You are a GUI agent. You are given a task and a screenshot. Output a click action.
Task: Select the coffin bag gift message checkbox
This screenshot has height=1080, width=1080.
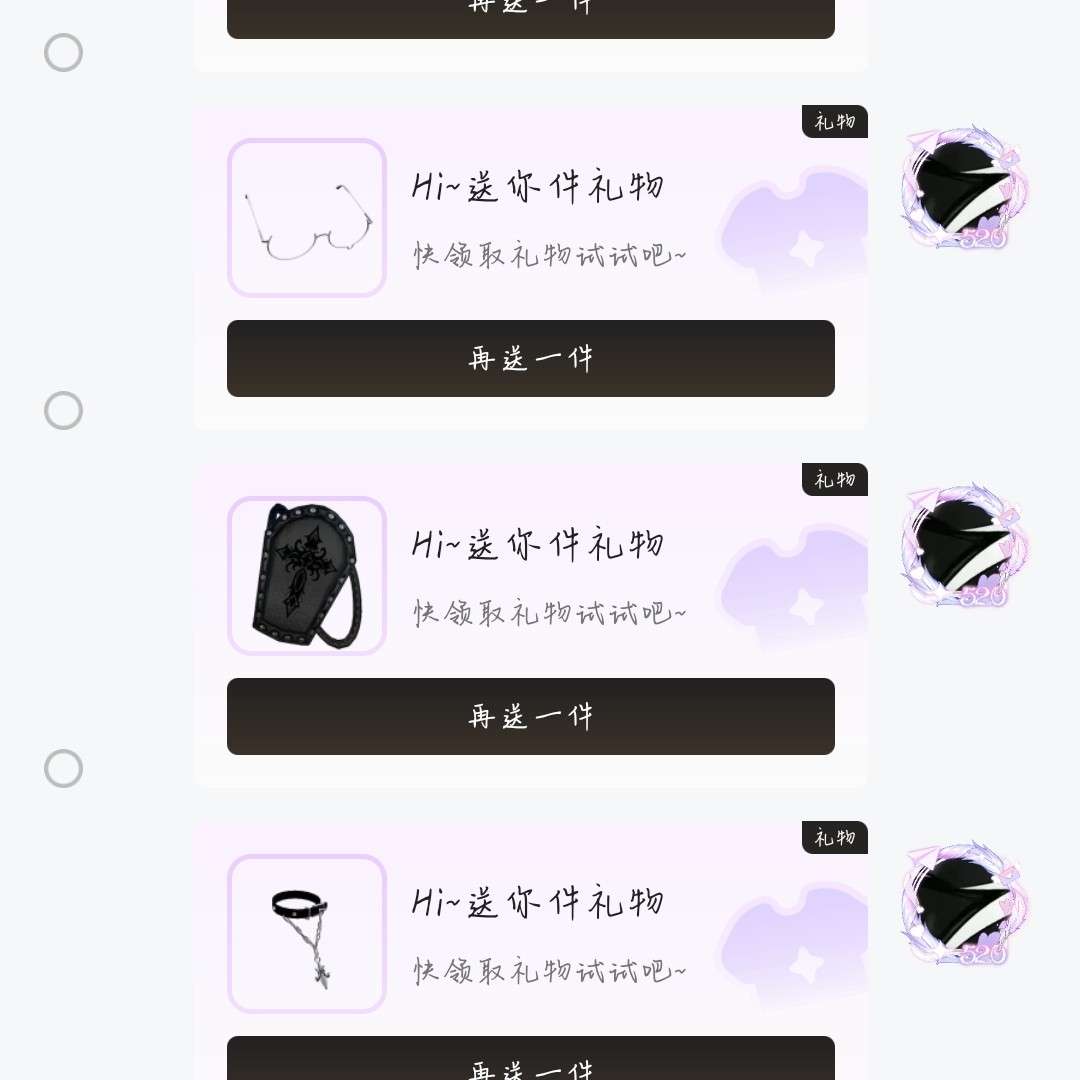63,768
